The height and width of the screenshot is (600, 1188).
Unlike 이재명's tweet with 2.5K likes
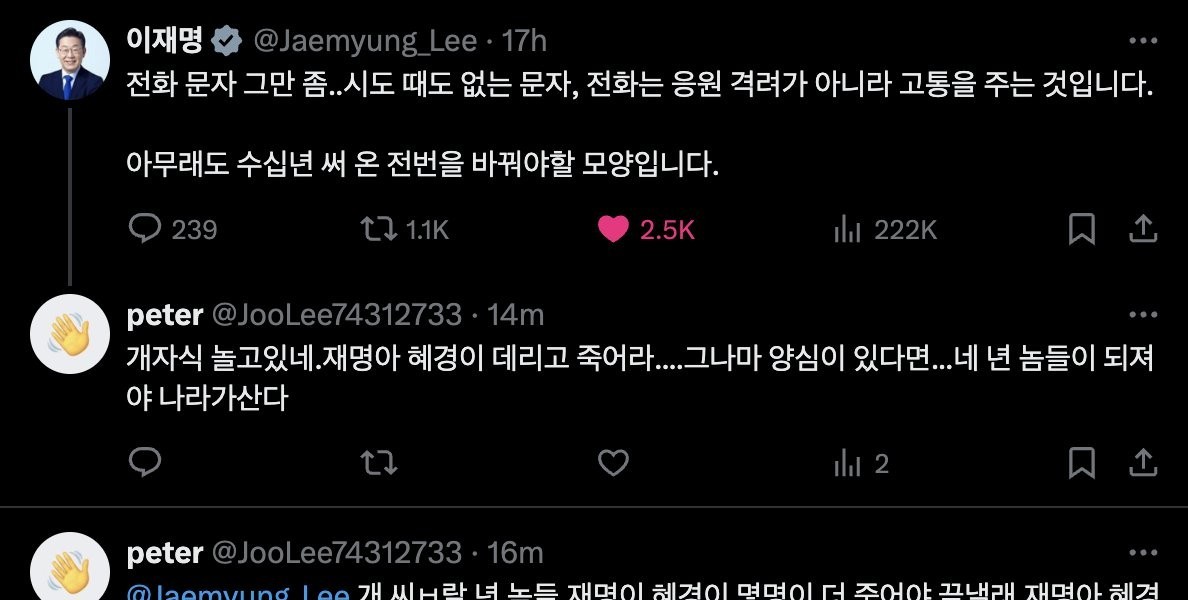pos(613,230)
